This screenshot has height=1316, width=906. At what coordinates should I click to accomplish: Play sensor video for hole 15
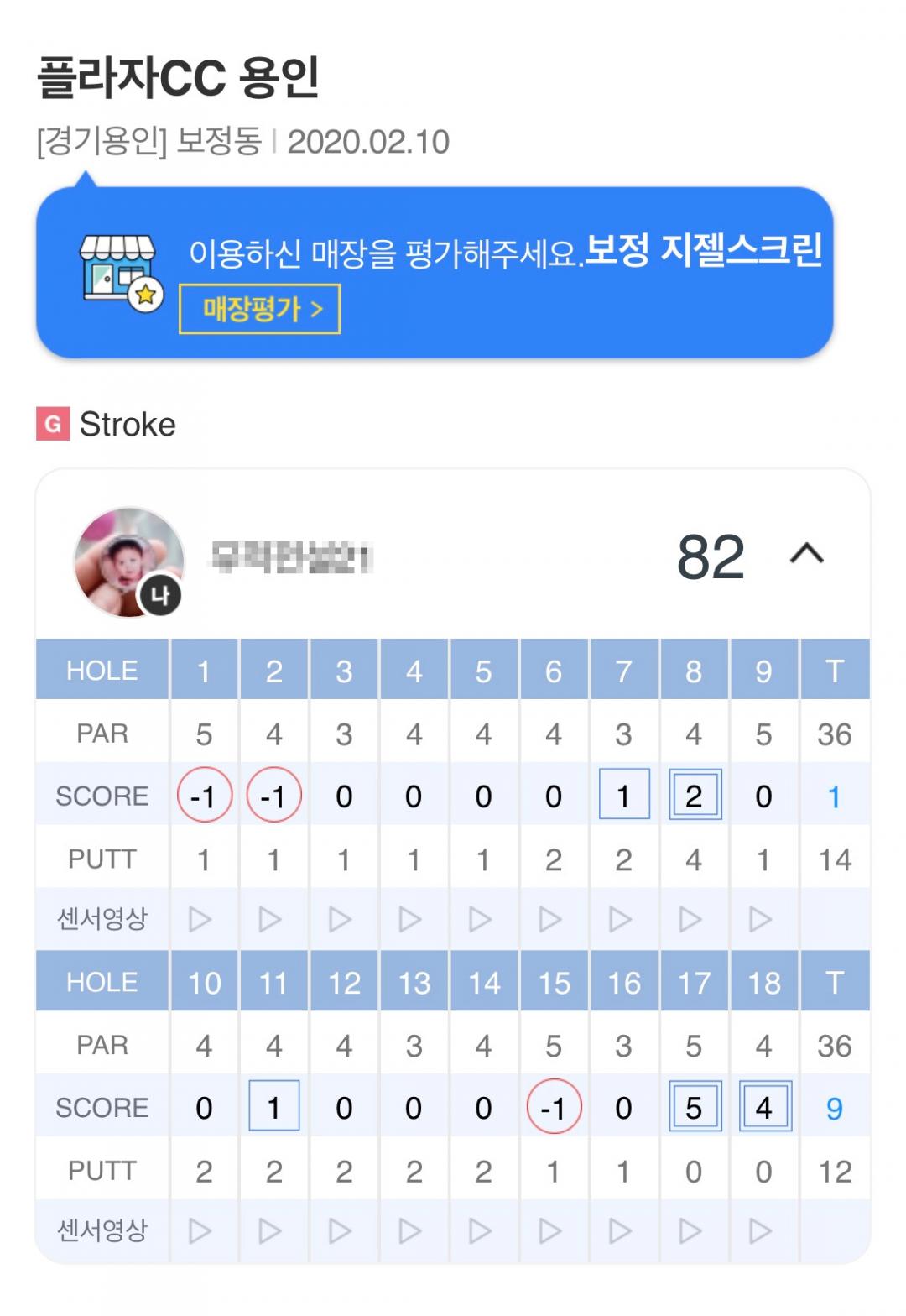point(551,1231)
